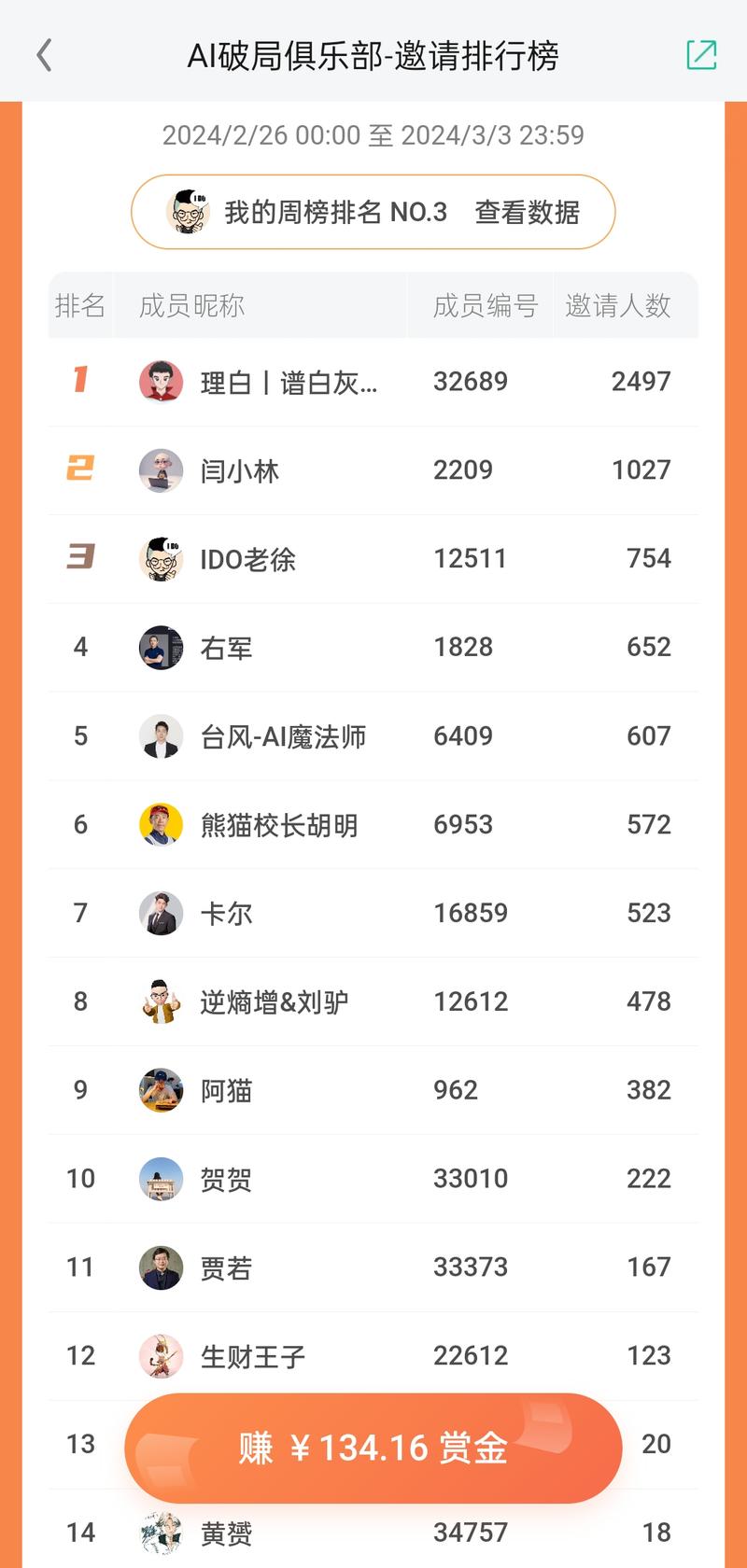Open the share icon at top right
The width and height of the screenshot is (747, 1568).
pos(701,56)
